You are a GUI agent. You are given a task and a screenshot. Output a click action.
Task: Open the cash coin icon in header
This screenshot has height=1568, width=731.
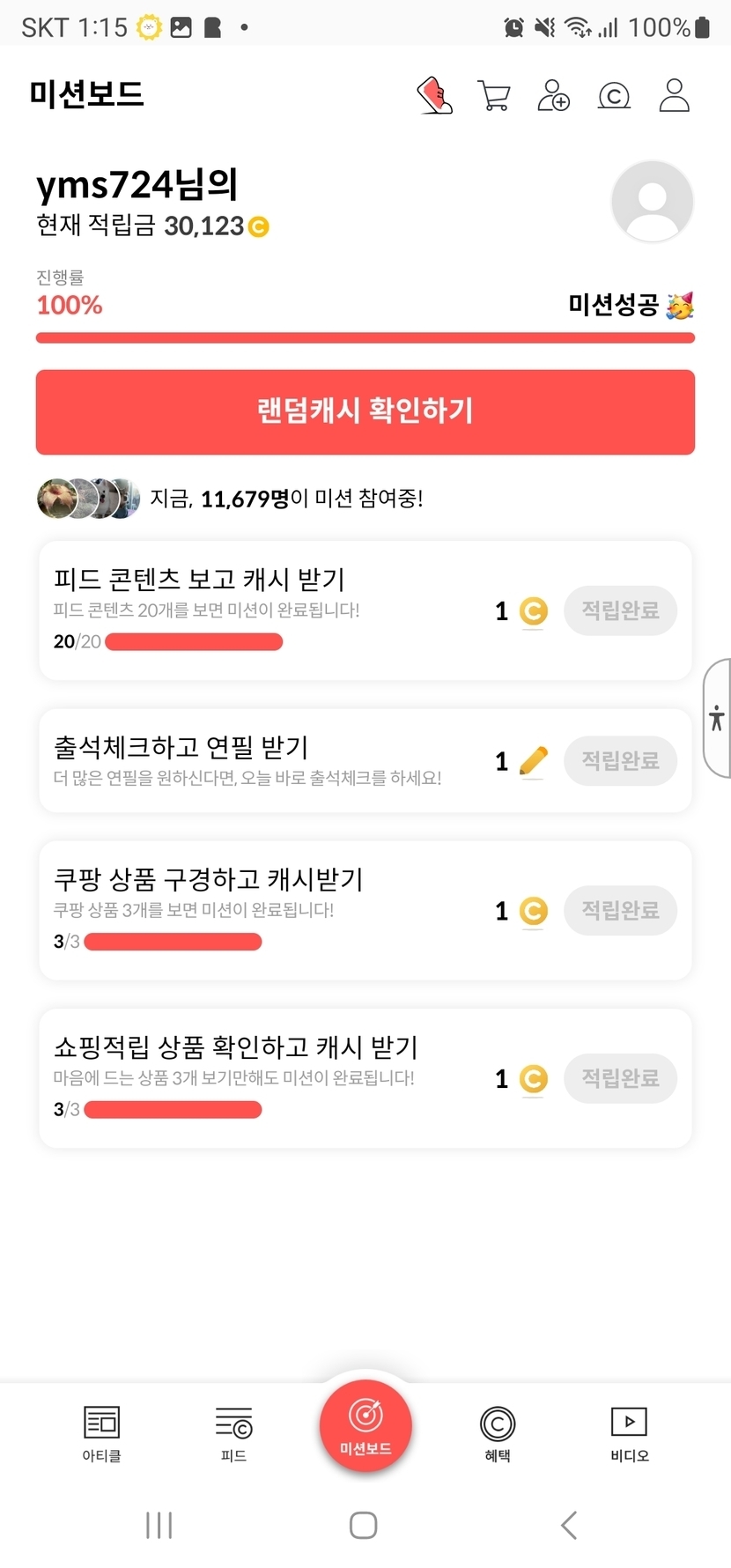[x=614, y=95]
